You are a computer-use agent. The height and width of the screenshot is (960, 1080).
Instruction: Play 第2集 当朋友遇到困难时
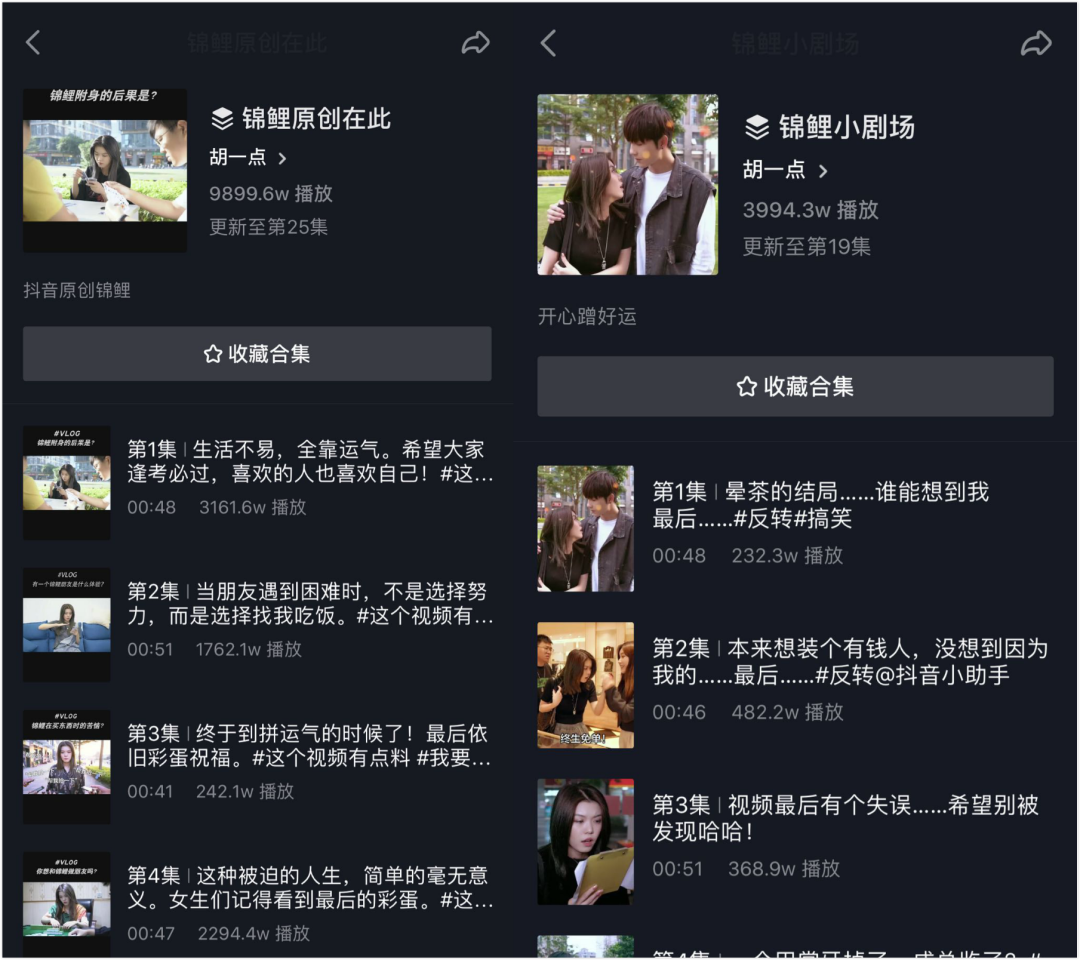click(258, 624)
